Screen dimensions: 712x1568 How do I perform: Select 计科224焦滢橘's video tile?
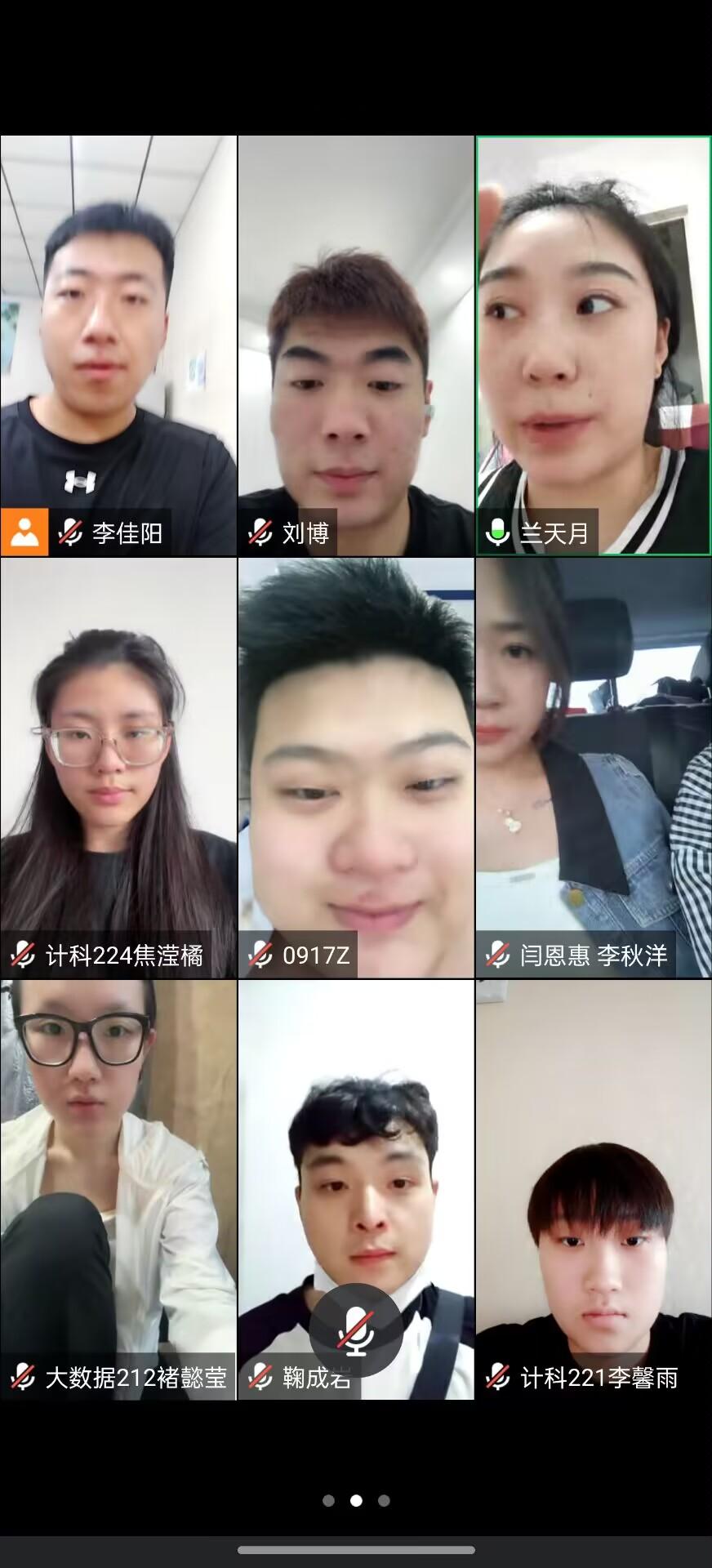point(118,768)
